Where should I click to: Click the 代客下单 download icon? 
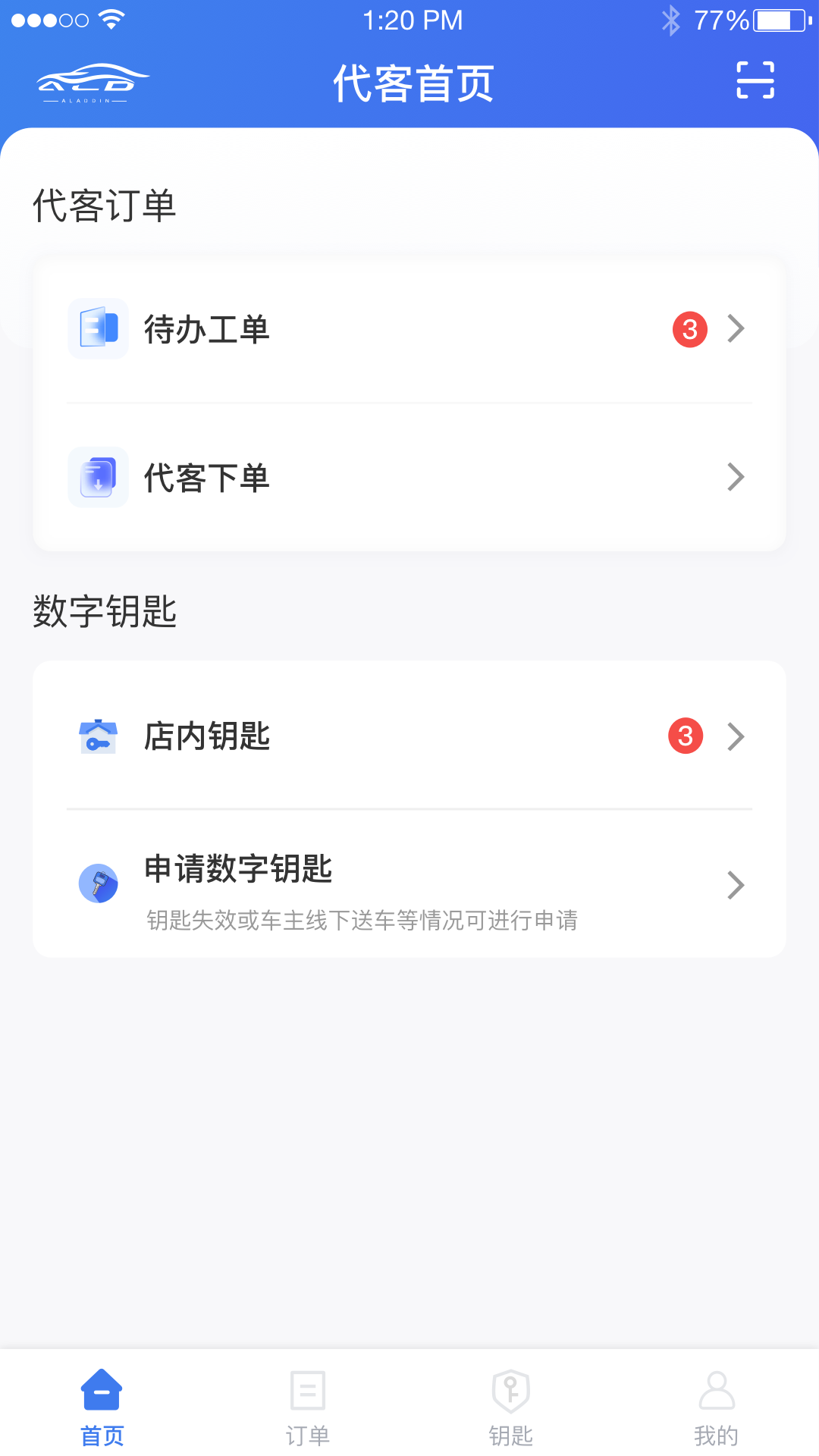[98, 477]
